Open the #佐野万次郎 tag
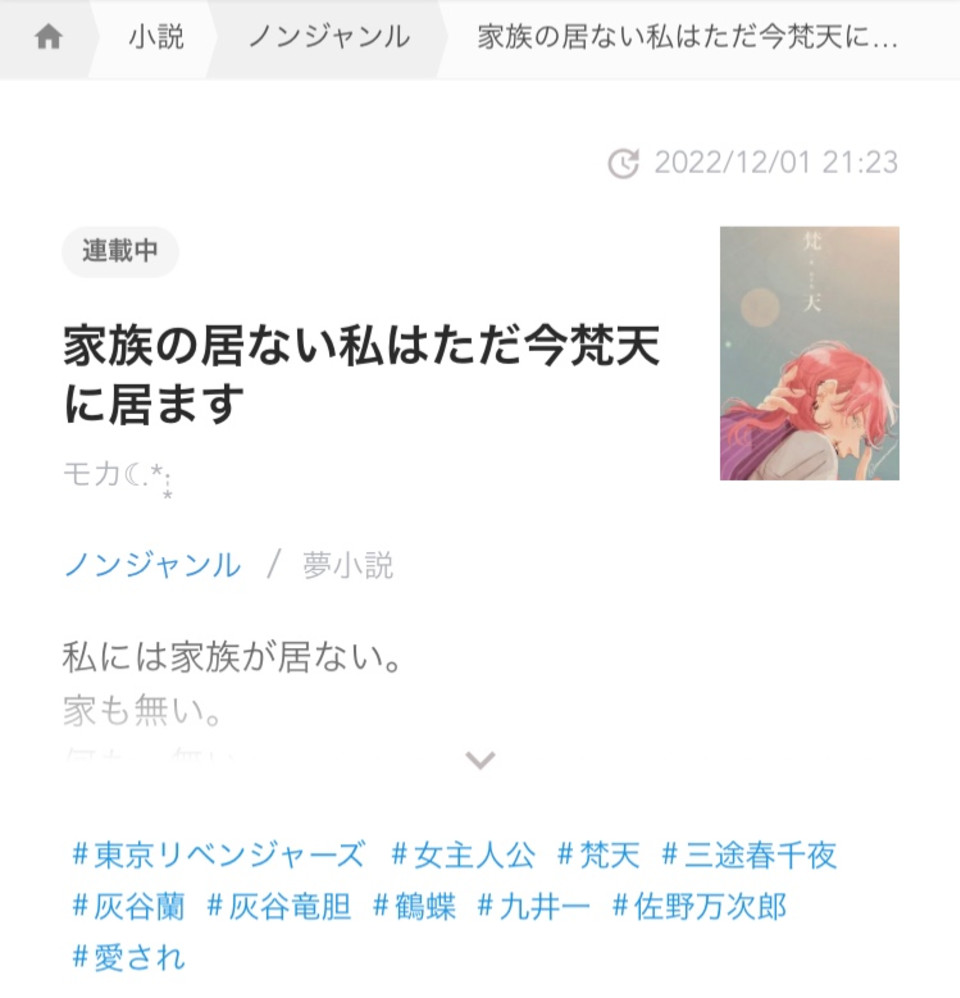Image resolution: width=960 pixels, height=998 pixels. coord(699,907)
